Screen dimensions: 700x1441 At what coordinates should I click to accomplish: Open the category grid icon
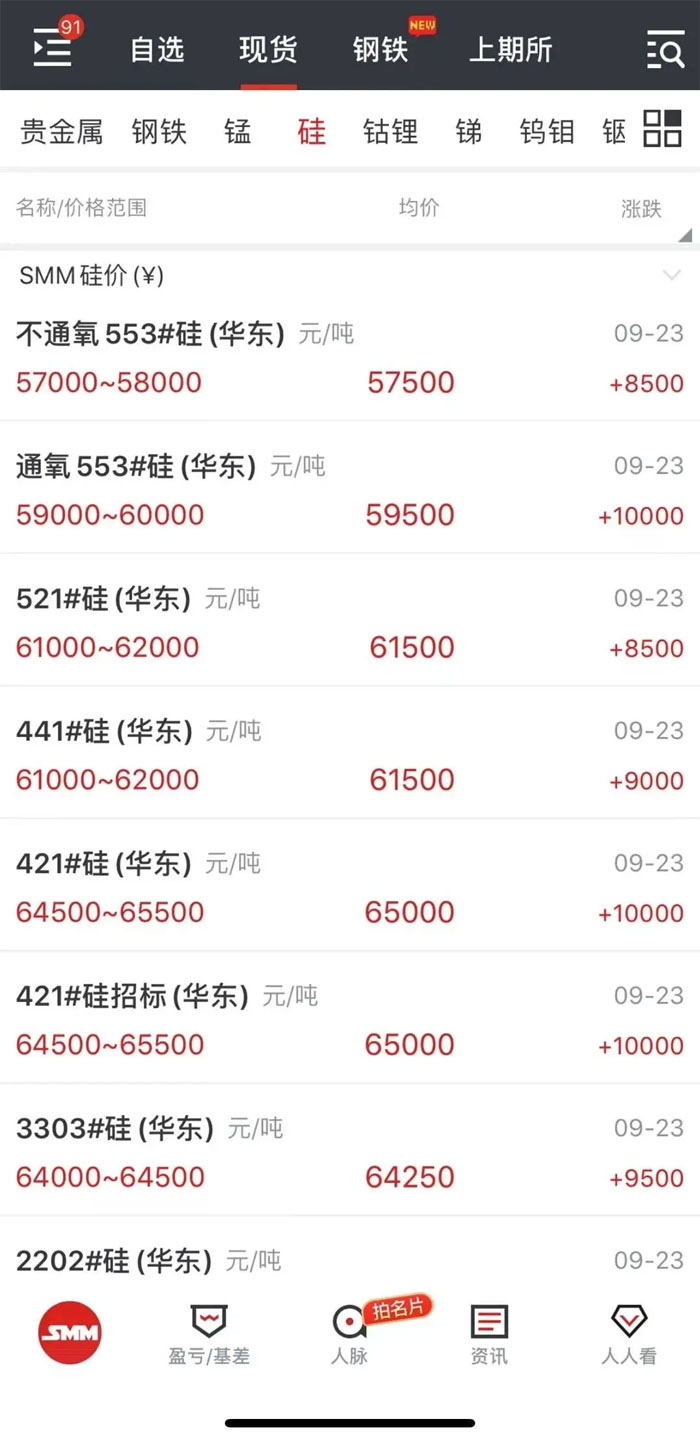tap(662, 128)
